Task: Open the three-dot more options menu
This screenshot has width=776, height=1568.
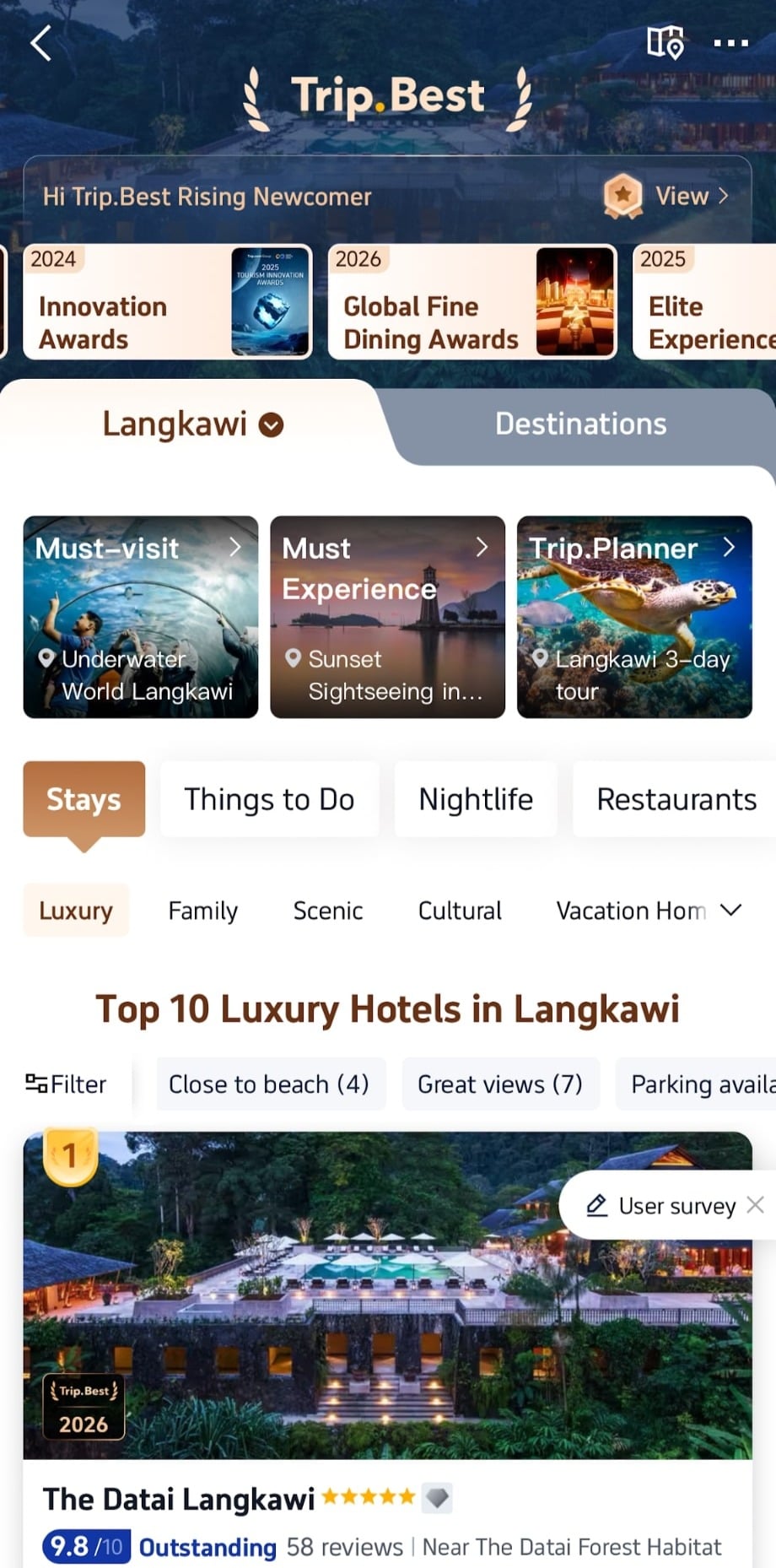Action: tap(730, 43)
